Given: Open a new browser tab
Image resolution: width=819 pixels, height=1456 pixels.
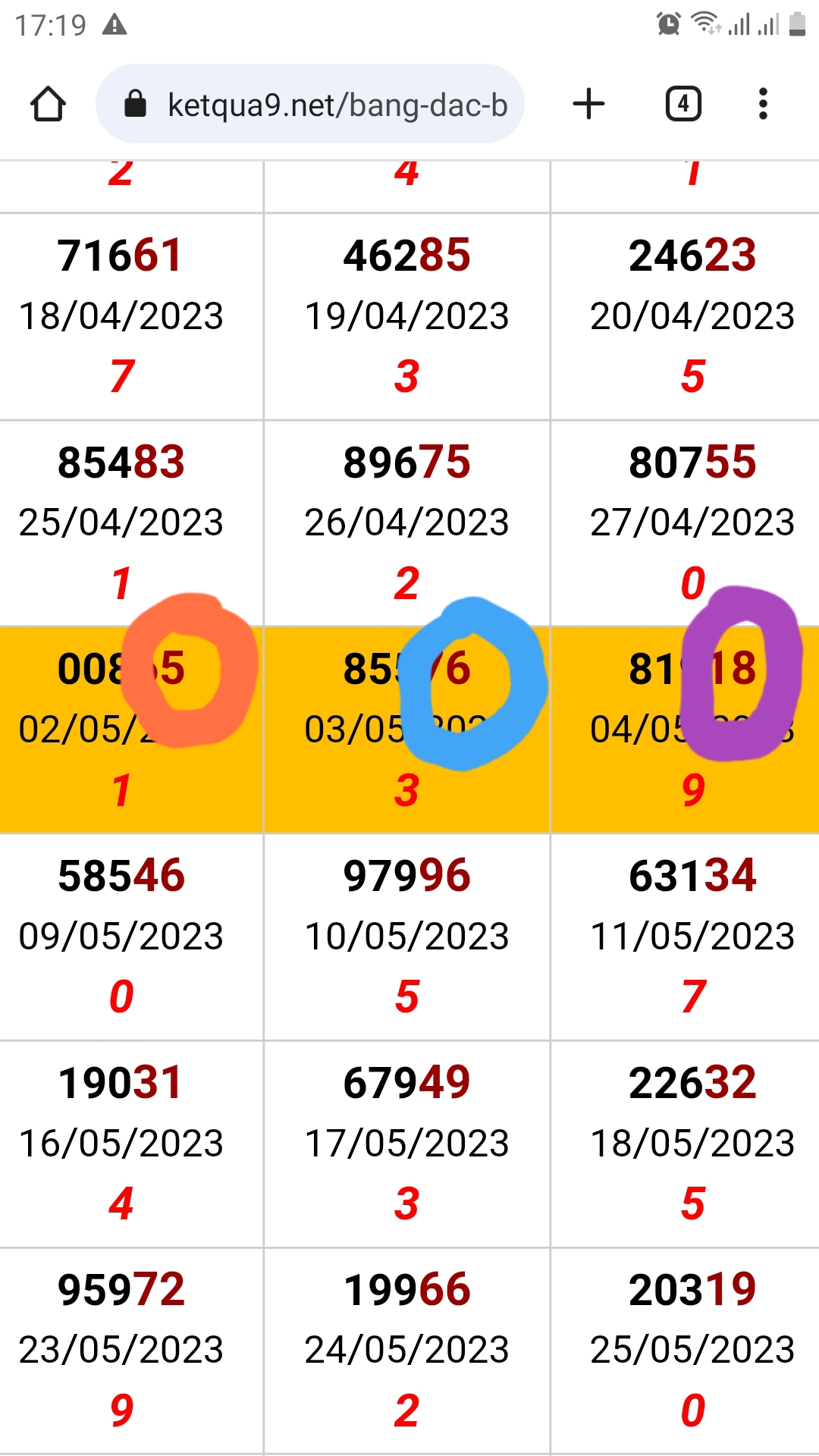Looking at the screenshot, I should pyautogui.click(x=588, y=104).
